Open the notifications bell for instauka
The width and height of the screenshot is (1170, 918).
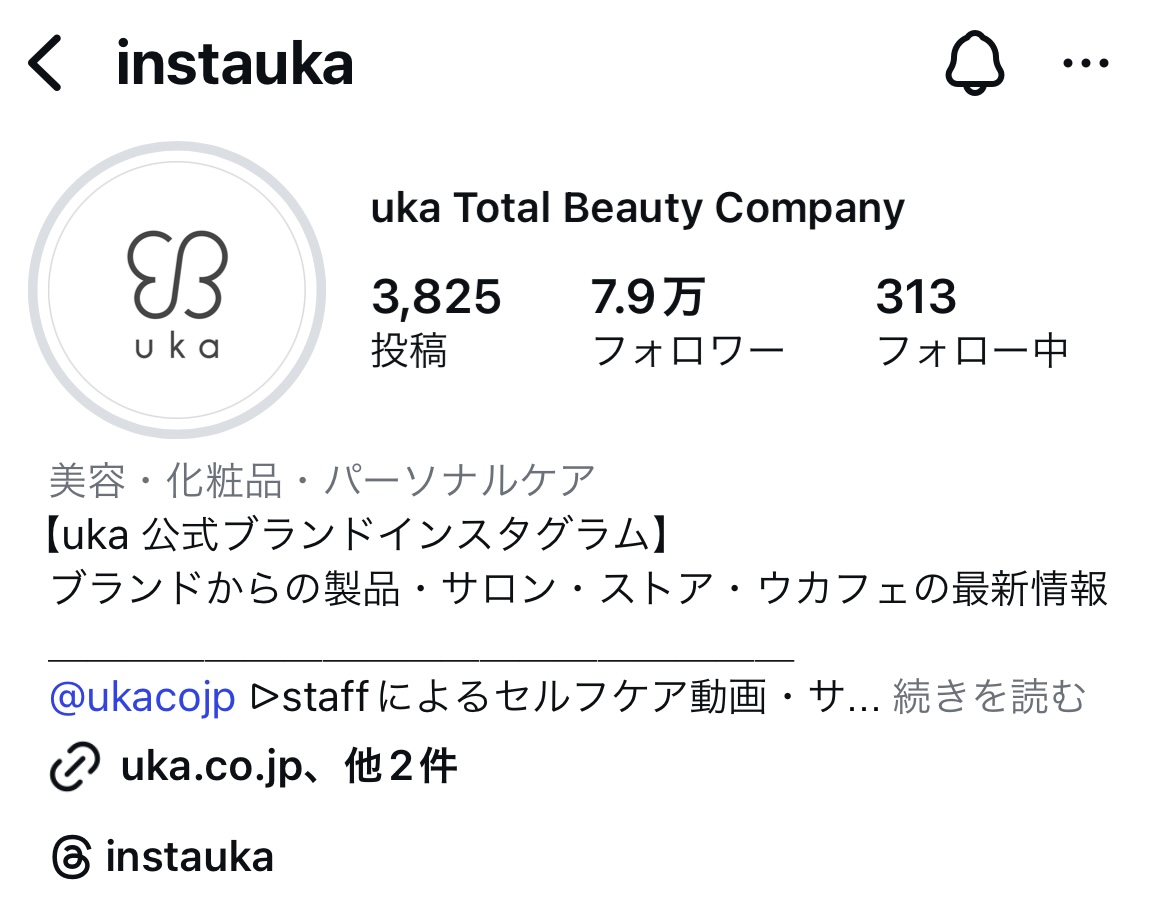(x=974, y=63)
